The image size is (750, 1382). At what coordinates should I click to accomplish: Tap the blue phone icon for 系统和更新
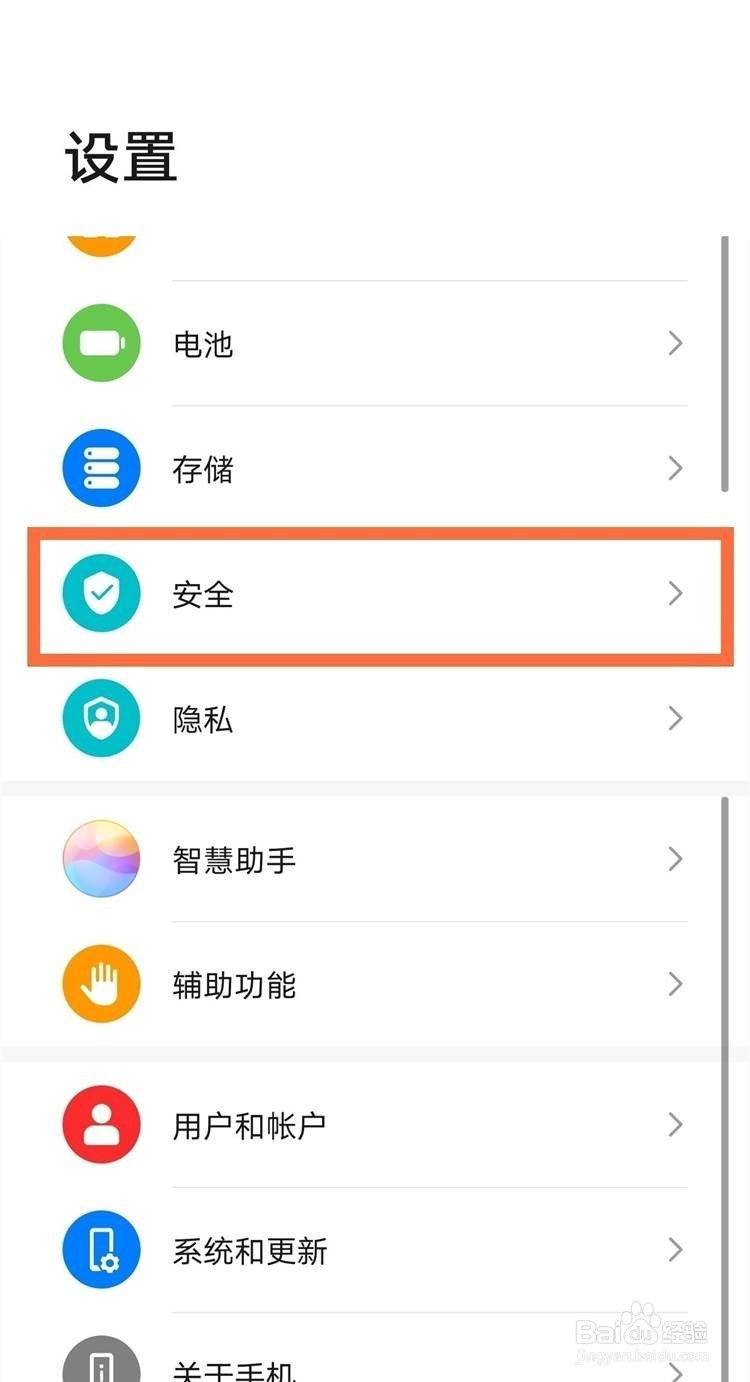pyautogui.click(x=100, y=1249)
